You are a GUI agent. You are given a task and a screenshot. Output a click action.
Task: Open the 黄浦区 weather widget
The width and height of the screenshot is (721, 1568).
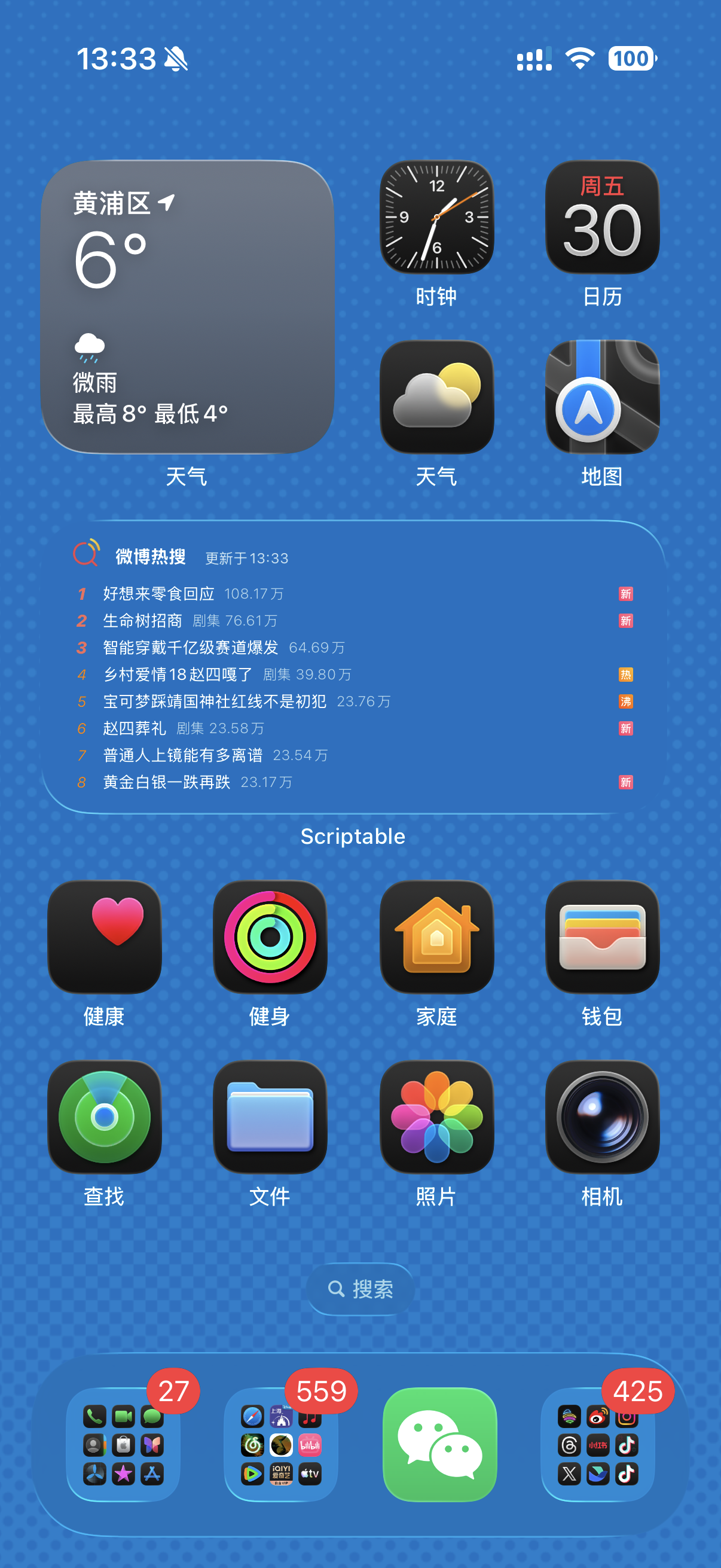point(187,307)
